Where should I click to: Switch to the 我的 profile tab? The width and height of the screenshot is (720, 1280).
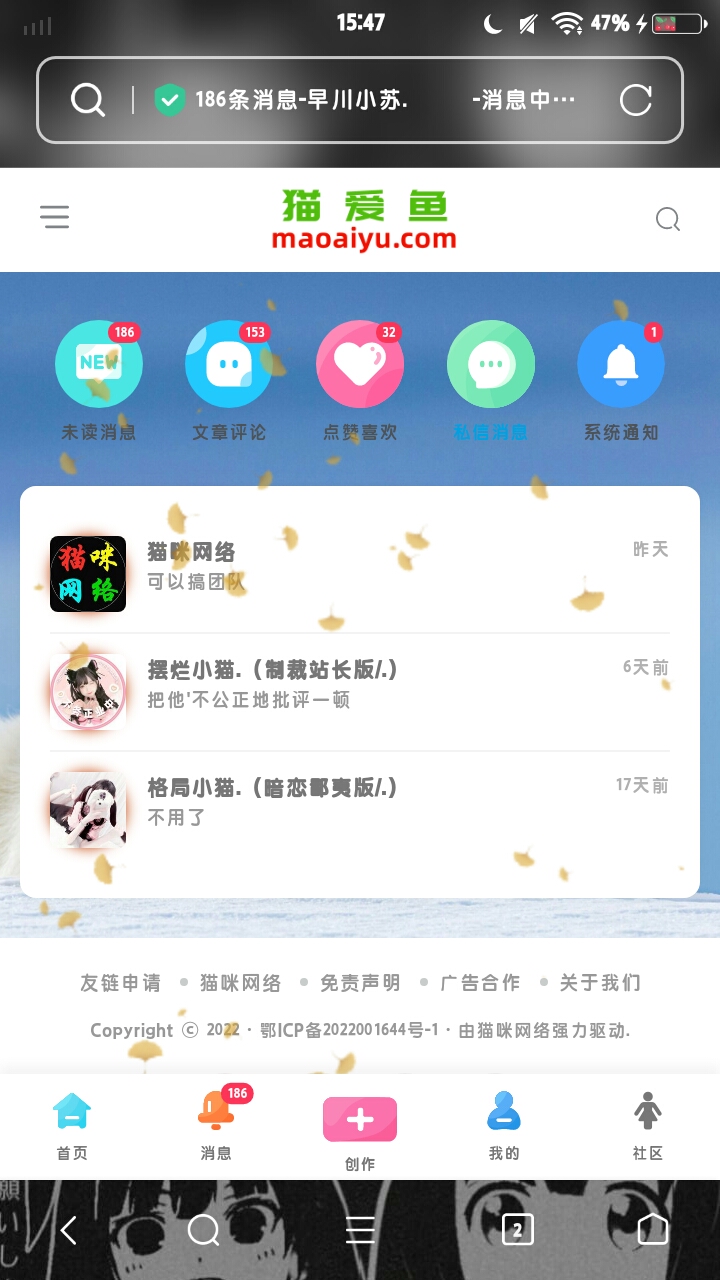(x=503, y=1125)
